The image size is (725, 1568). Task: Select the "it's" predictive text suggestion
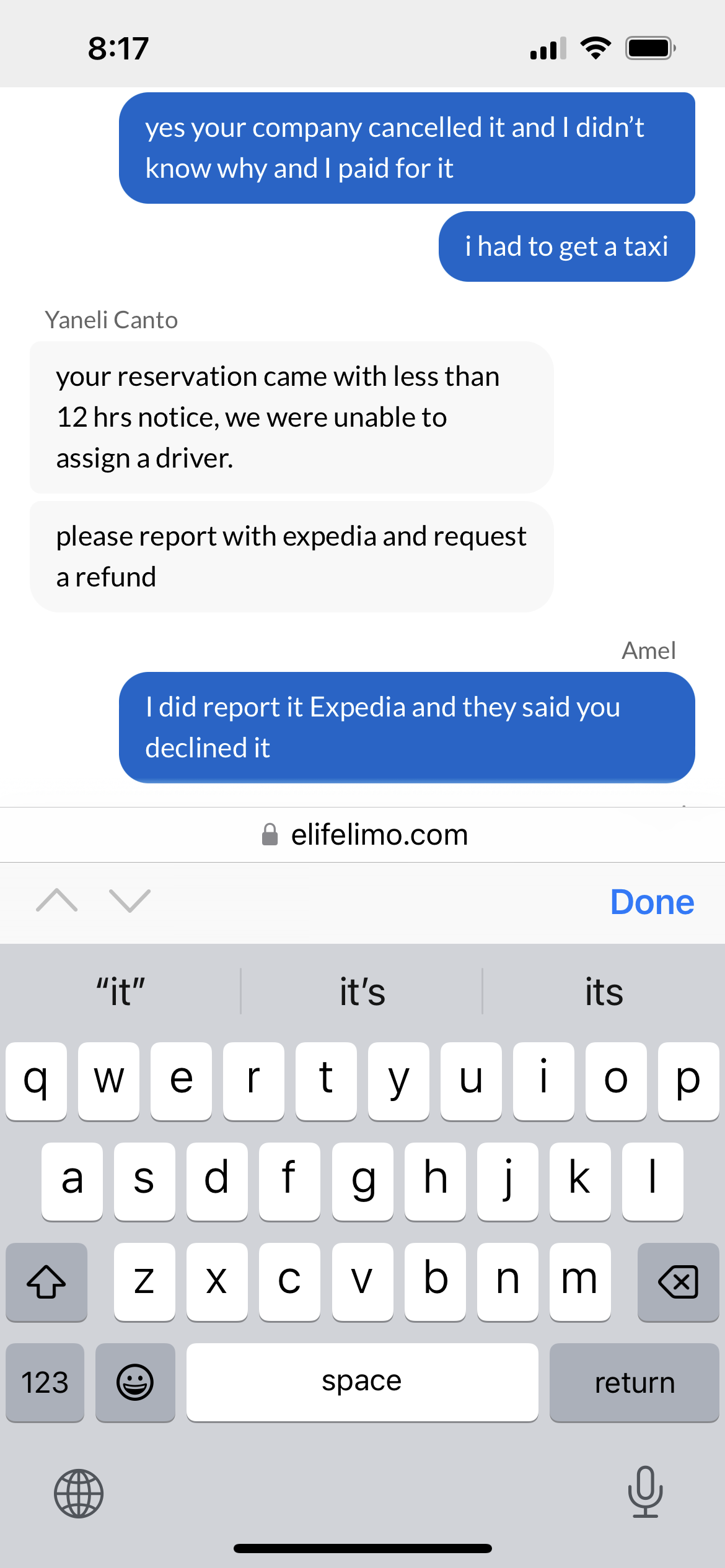pos(362,991)
